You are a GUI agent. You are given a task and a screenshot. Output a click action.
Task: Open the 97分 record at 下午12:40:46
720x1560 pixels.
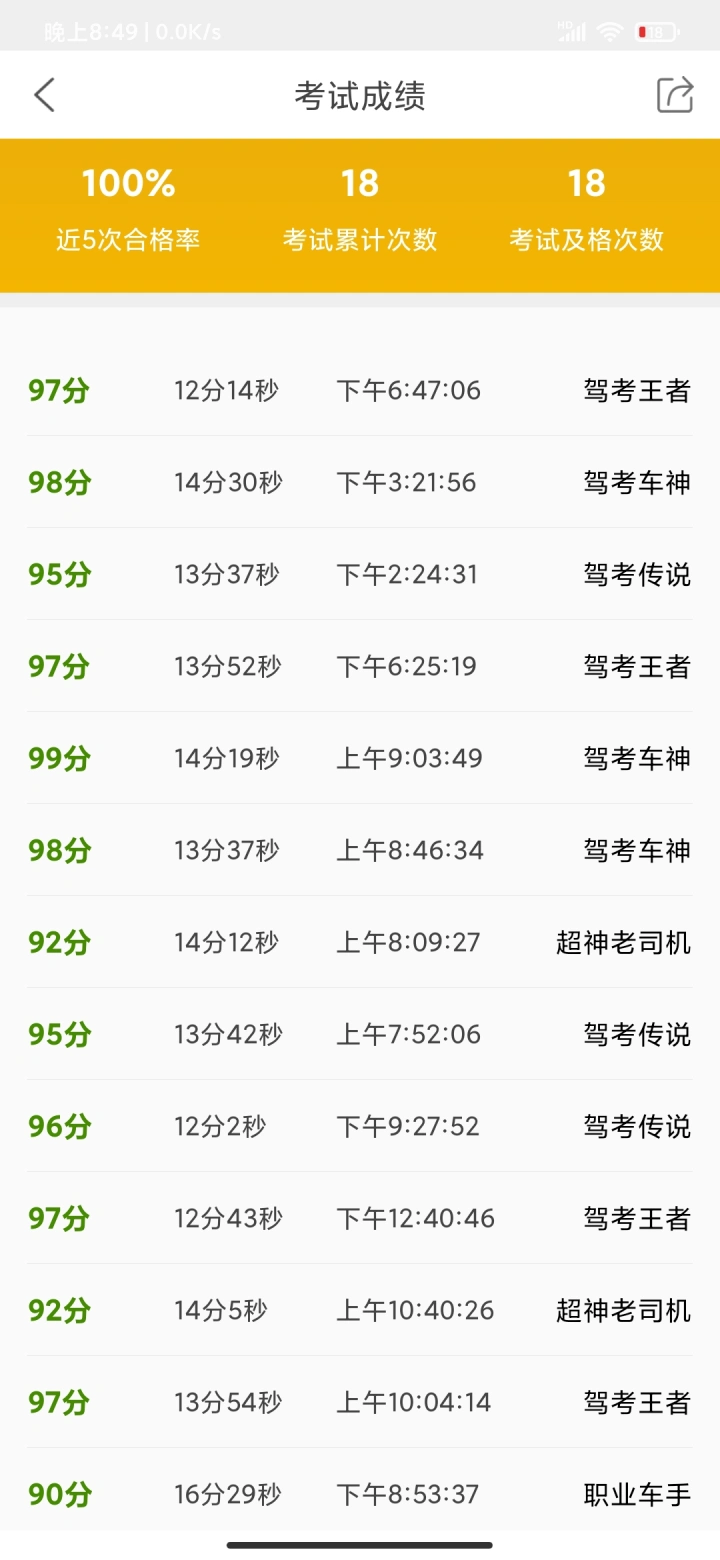coord(360,1218)
